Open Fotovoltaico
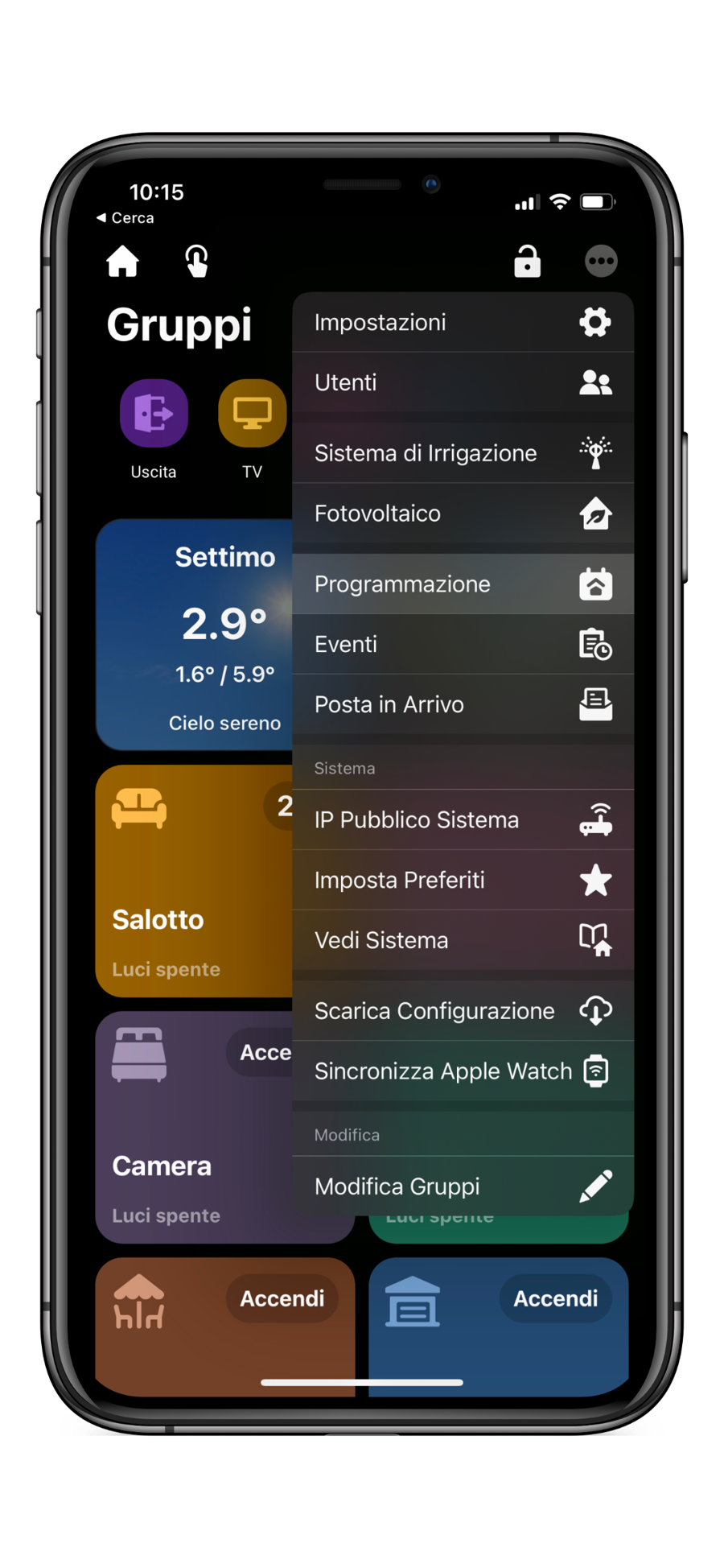724x1568 pixels. 463,514
